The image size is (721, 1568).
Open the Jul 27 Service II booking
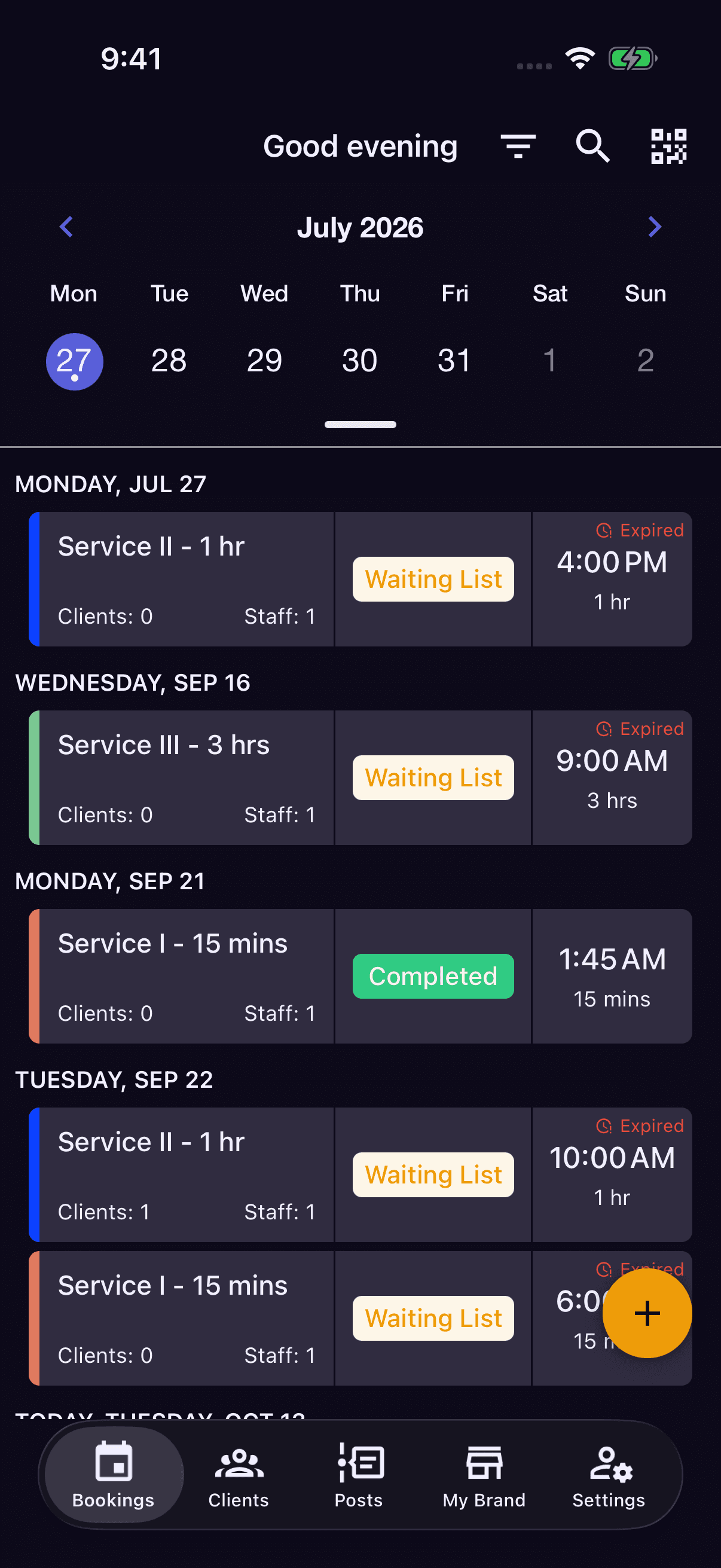pos(360,579)
